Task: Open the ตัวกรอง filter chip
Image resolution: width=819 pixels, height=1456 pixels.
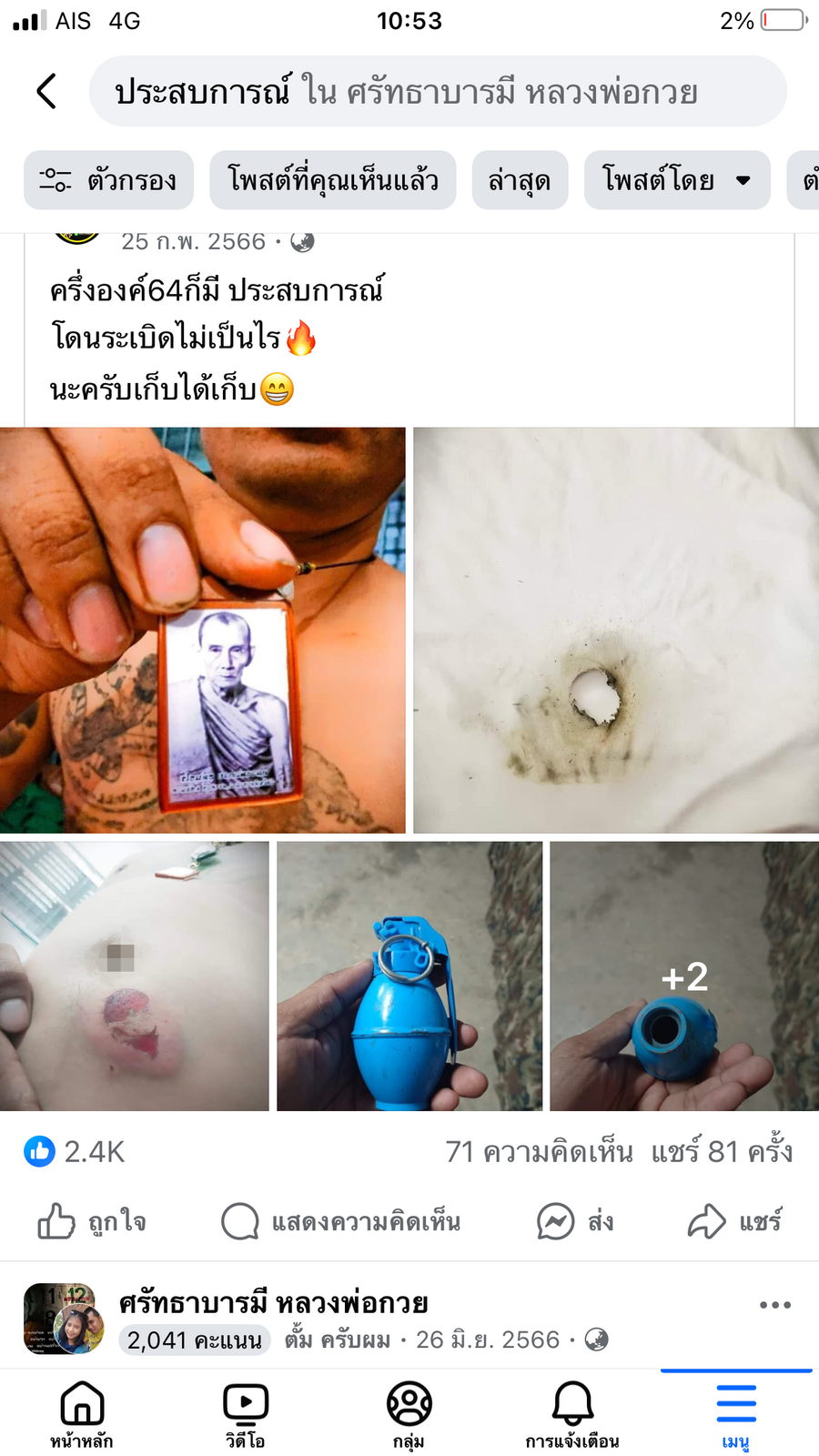Action: click(108, 180)
